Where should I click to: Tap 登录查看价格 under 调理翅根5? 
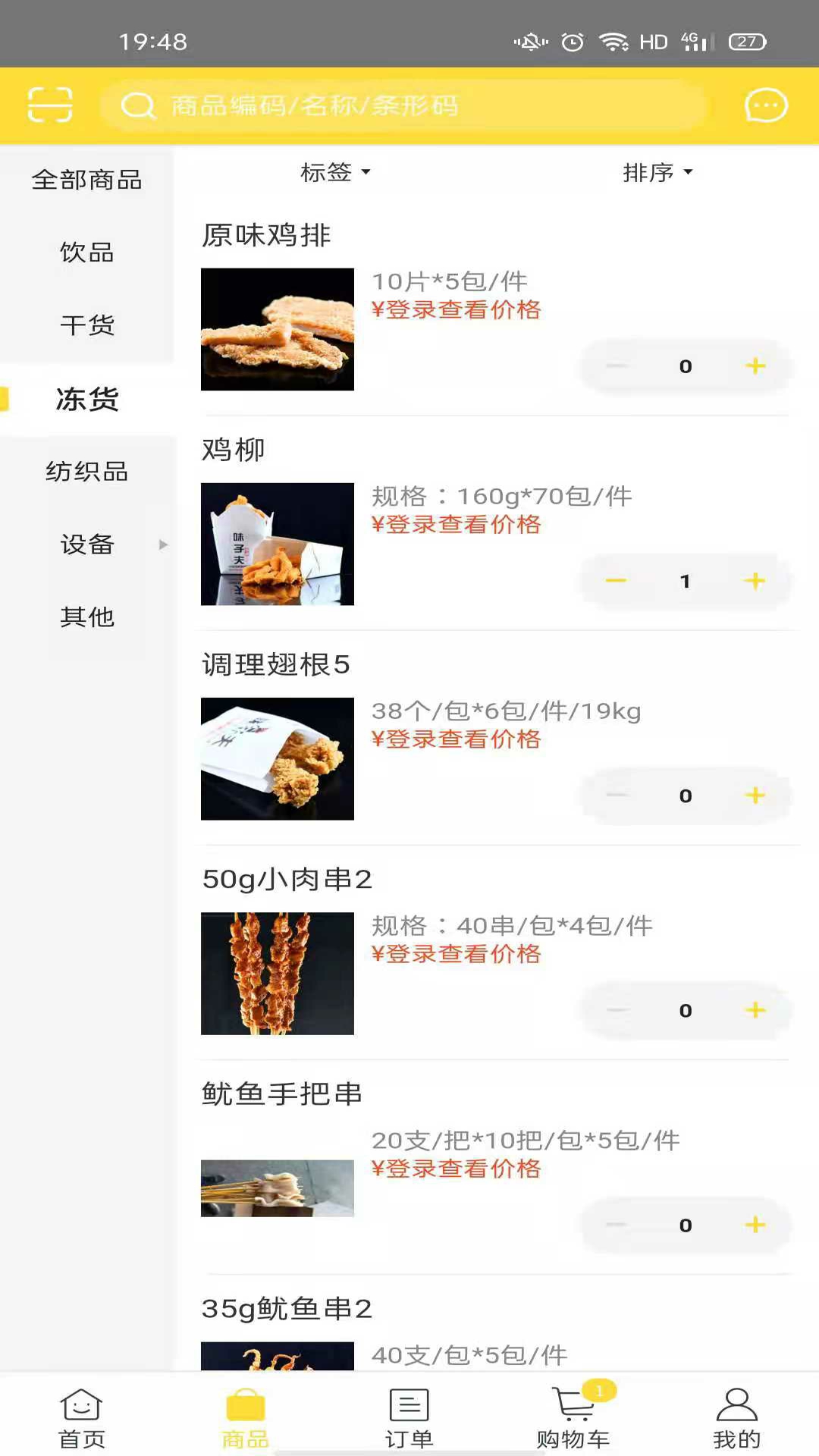pyautogui.click(x=457, y=739)
